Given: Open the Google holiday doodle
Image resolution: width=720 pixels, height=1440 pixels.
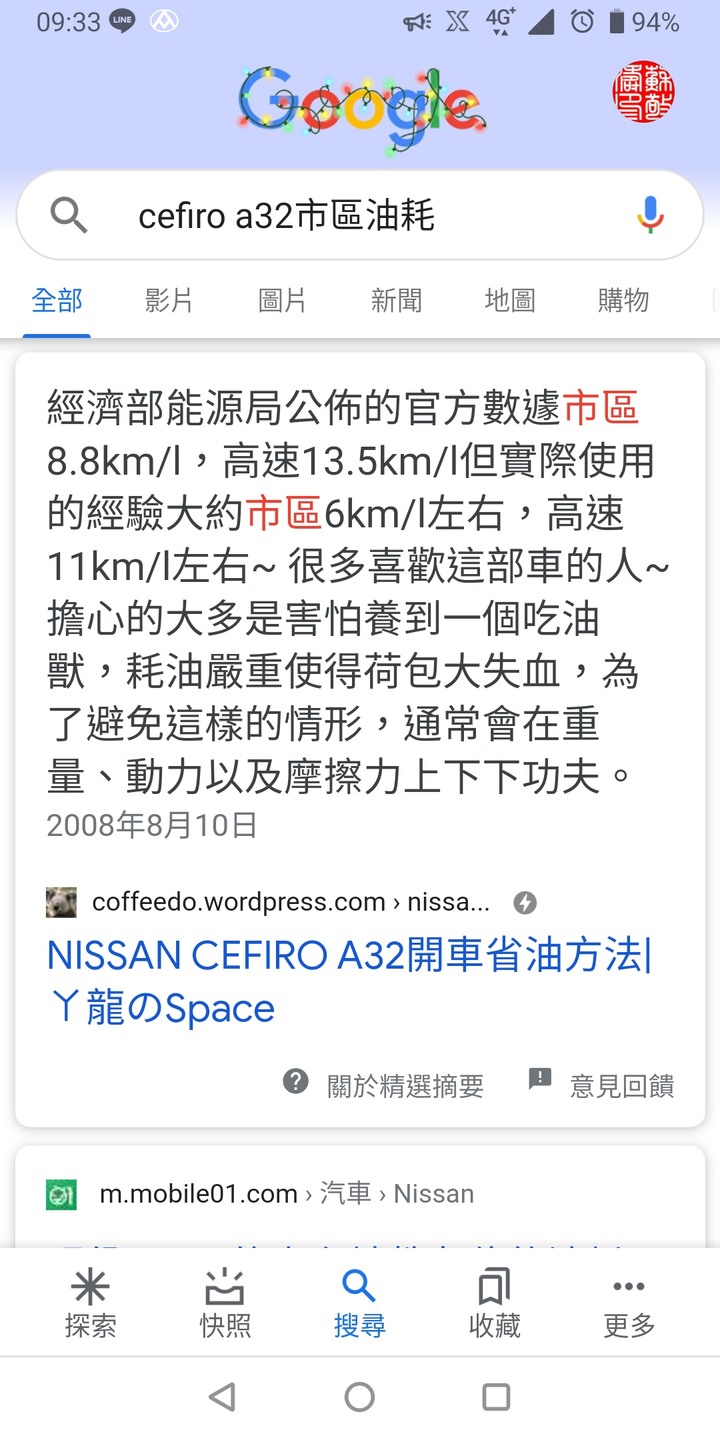Looking at the screenshot, I should [360, 105].
